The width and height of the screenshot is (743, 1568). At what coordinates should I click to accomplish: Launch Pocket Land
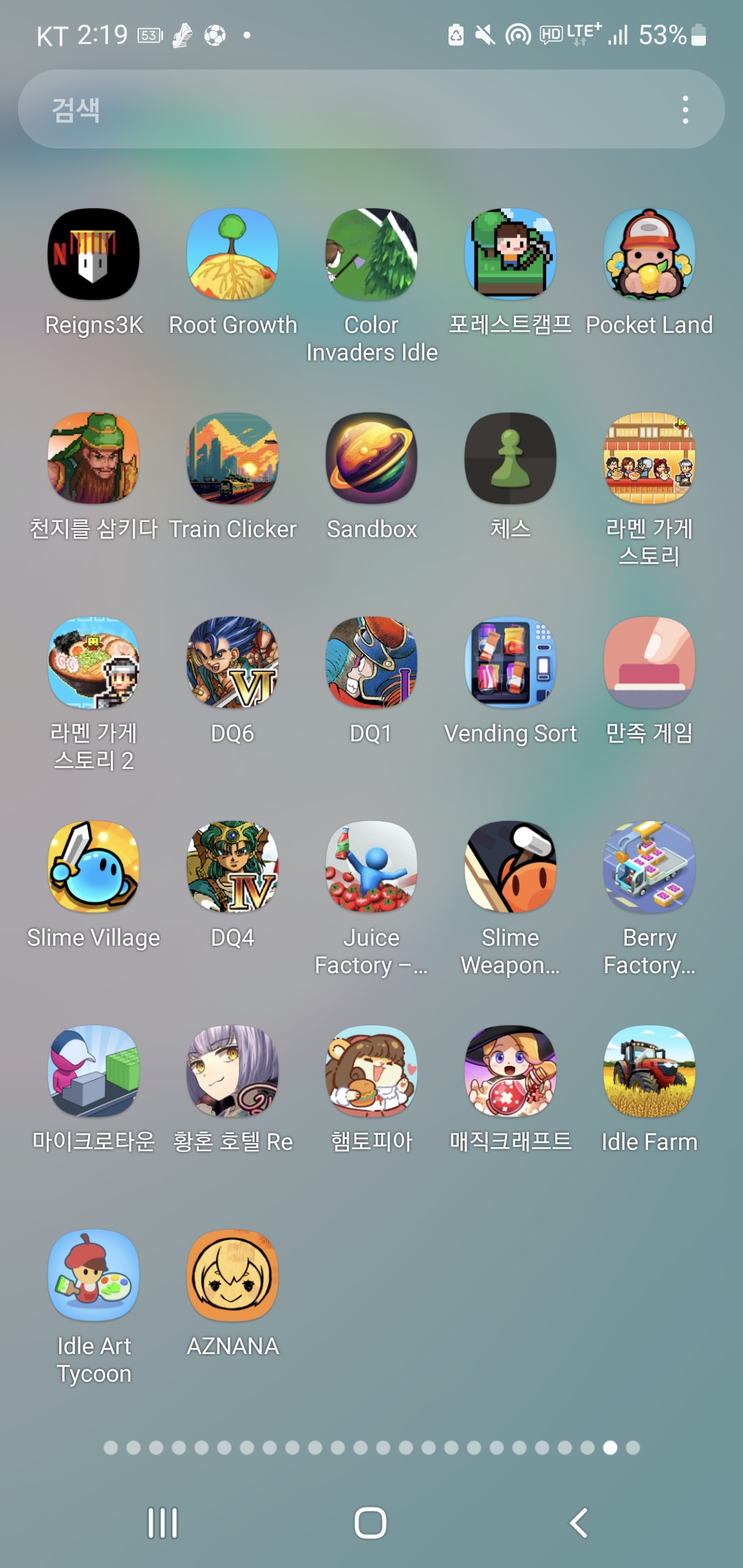click(x=649, y=254)
